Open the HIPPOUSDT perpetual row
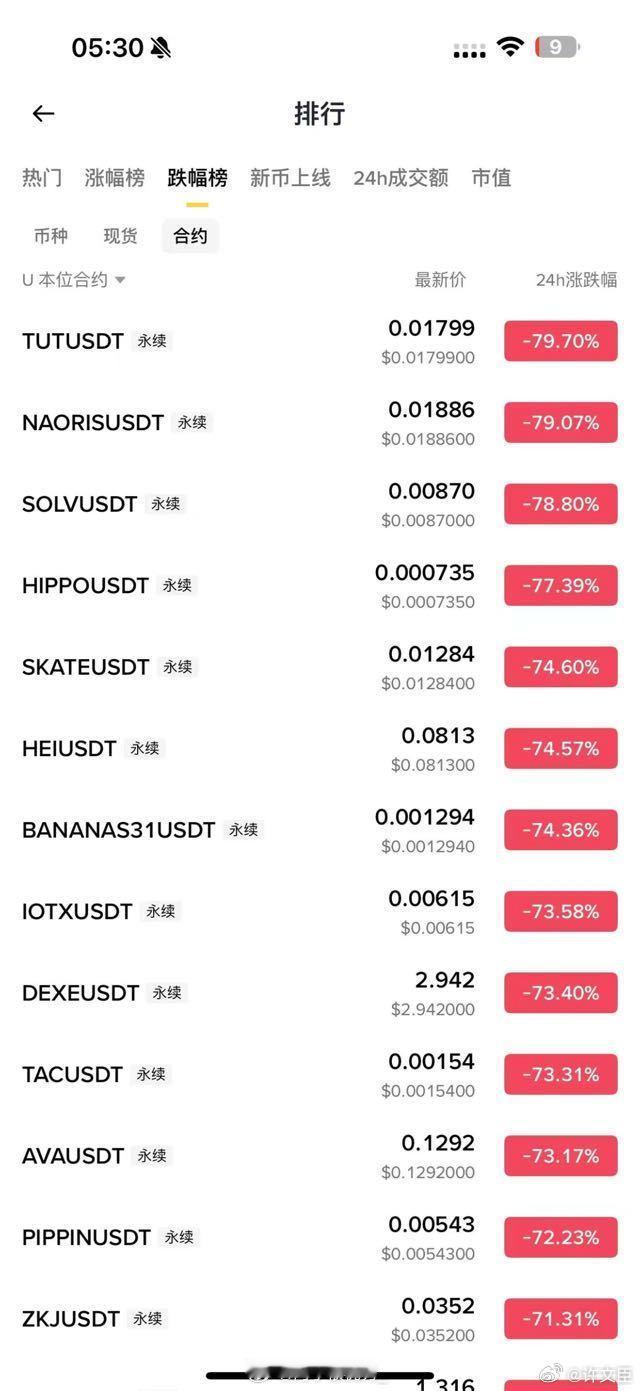640x1391 pixels. [86, 586]
